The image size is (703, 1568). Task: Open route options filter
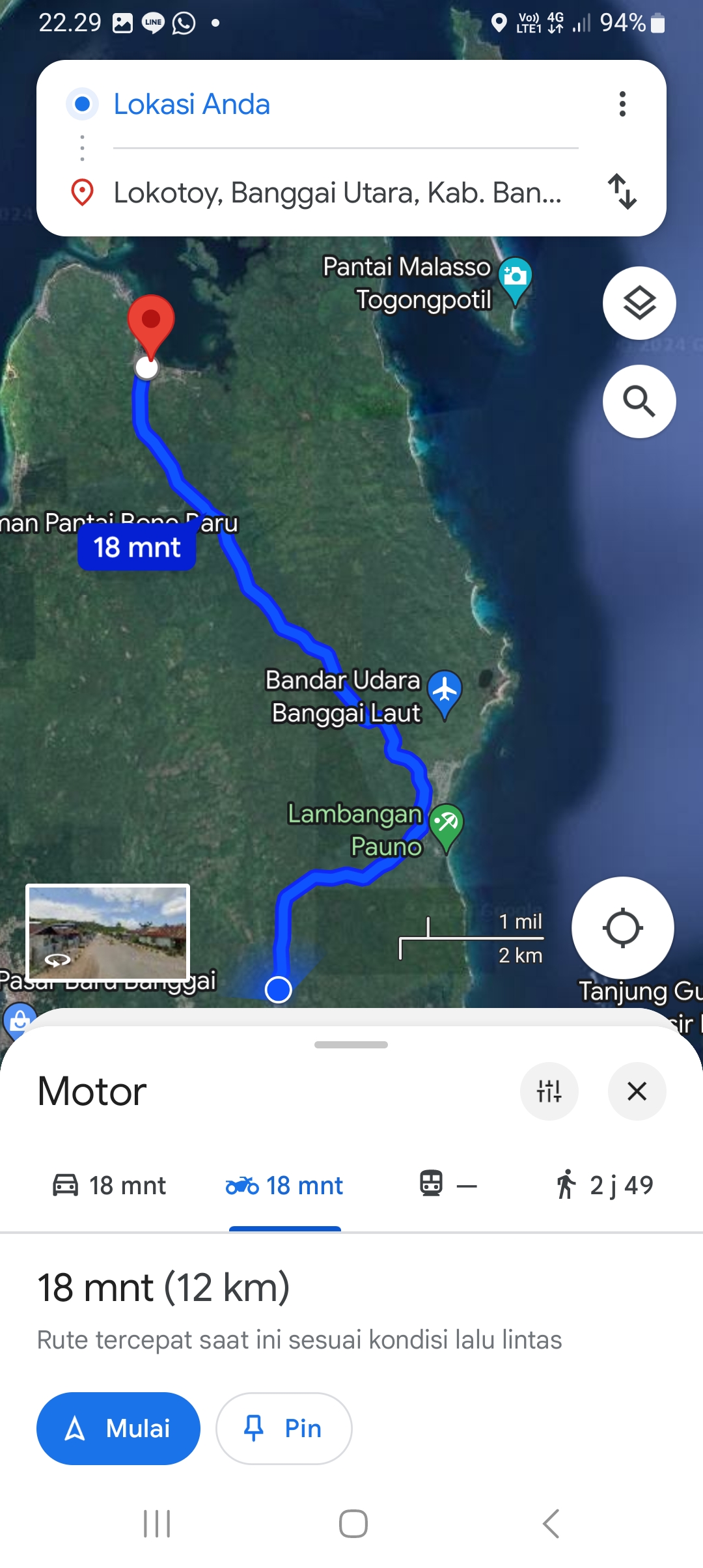coord(549,1091)
